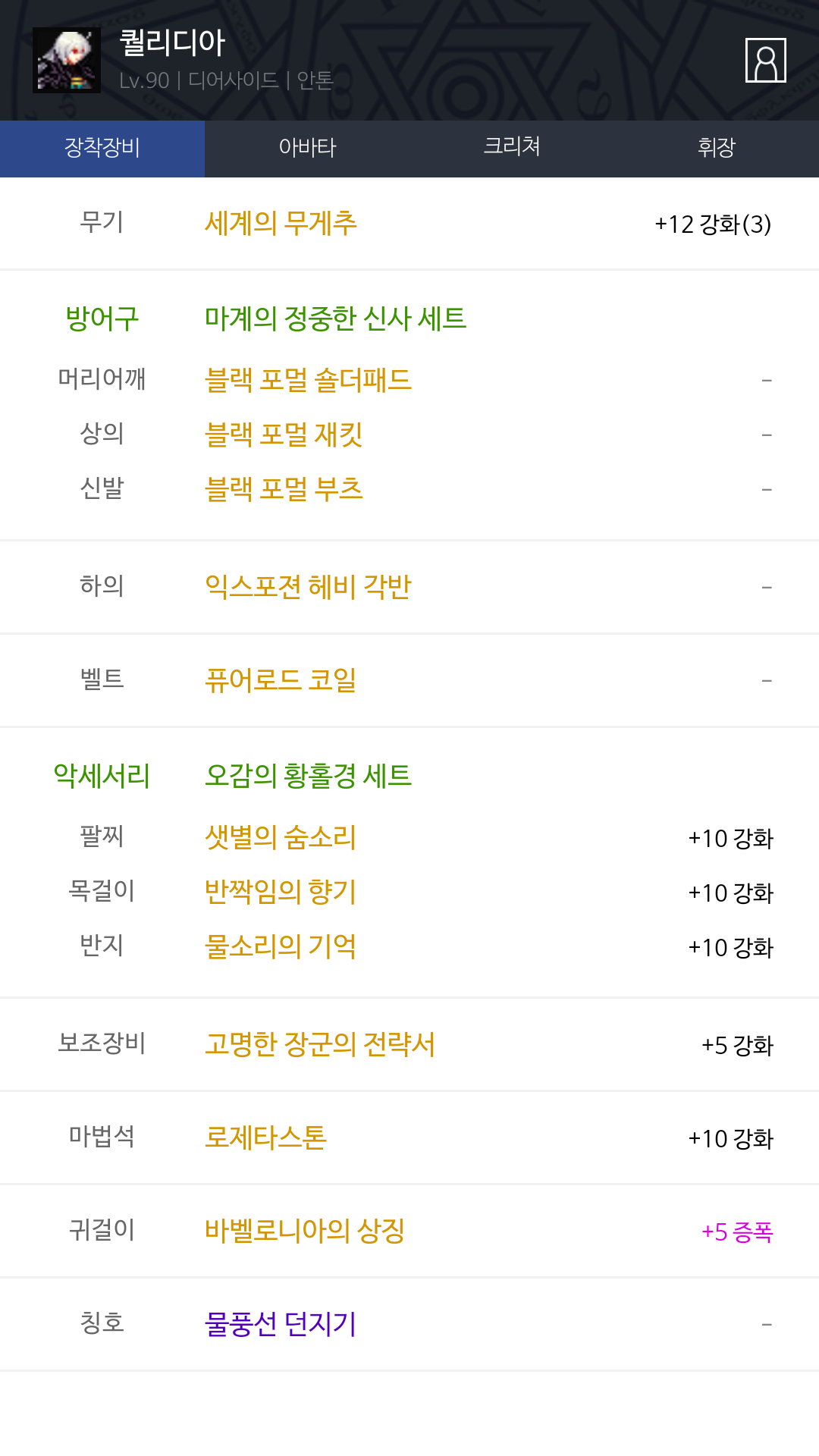Switch to the 아바타 tab

(307, 148)
